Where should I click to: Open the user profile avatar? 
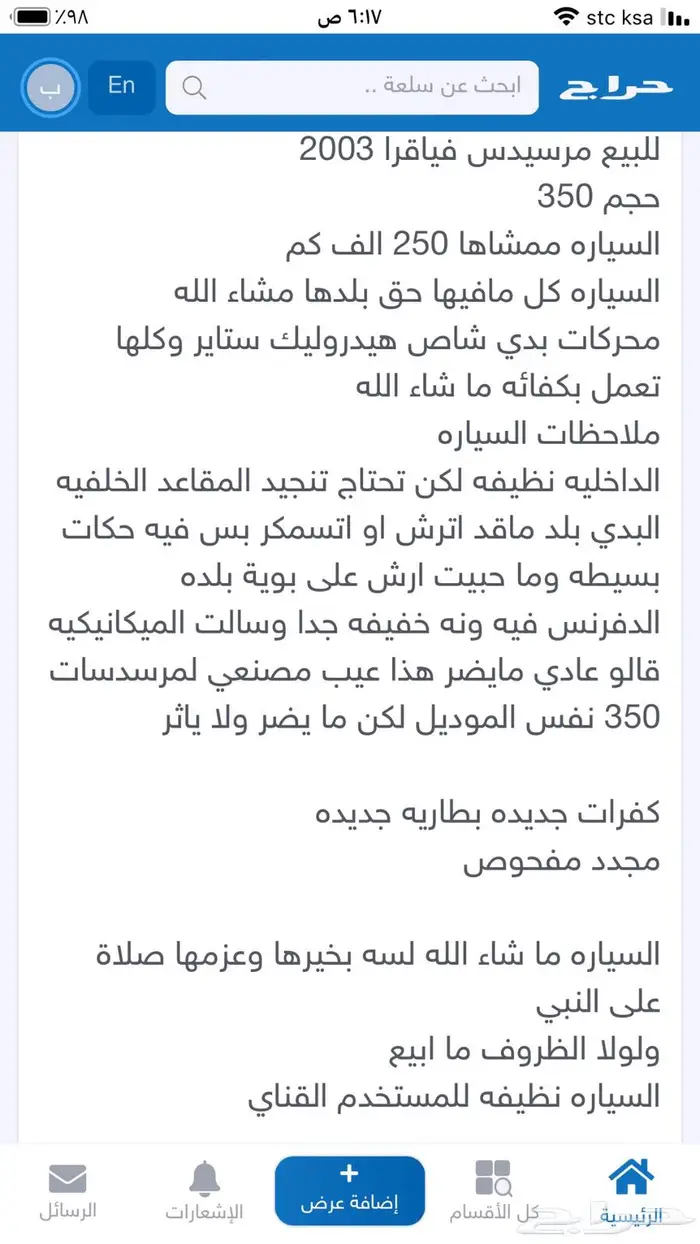click(50, 88)
